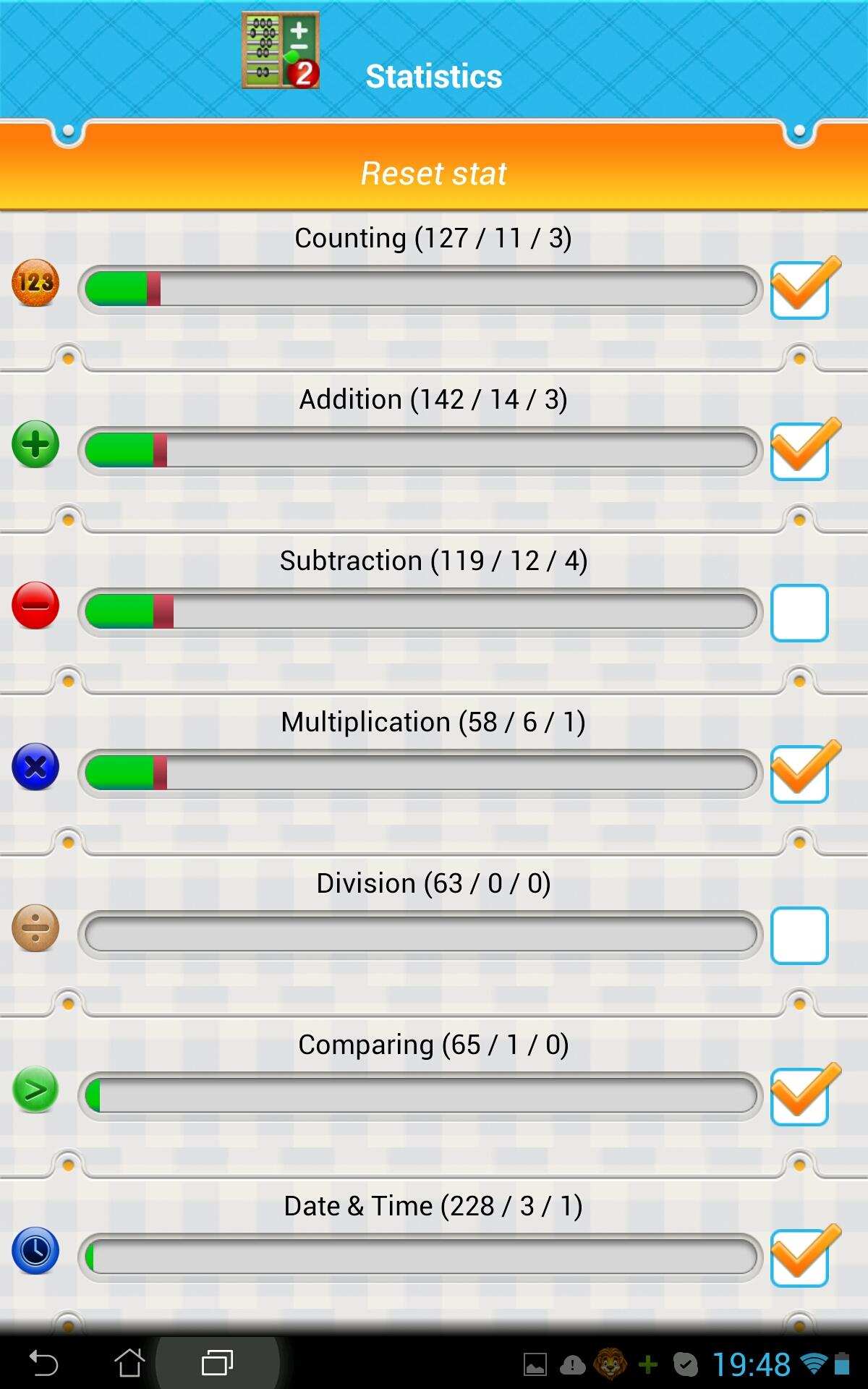Screen dimensions: 868x1389
Task: Enable the Division checkbox
Action: 799,935
